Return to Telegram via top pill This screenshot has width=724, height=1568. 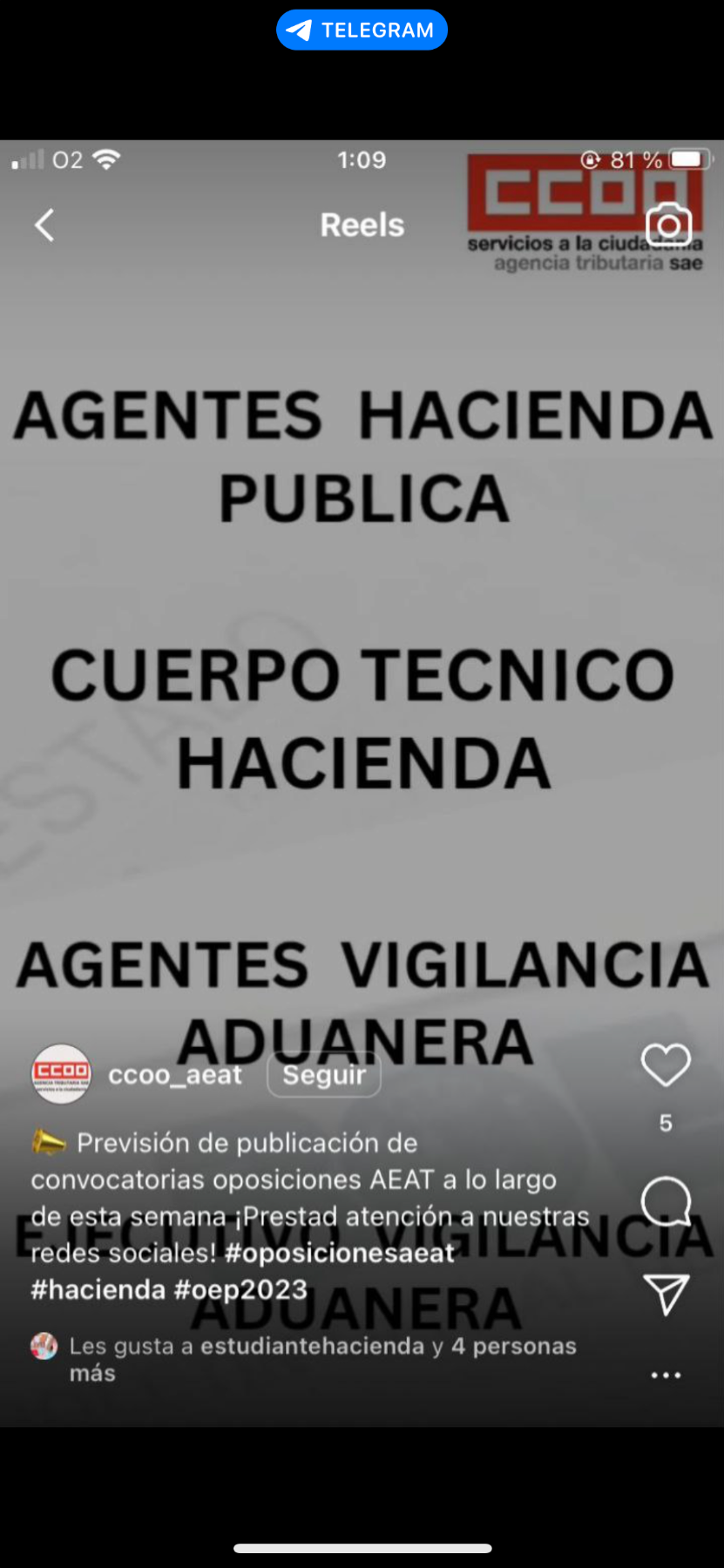(362, 30)
